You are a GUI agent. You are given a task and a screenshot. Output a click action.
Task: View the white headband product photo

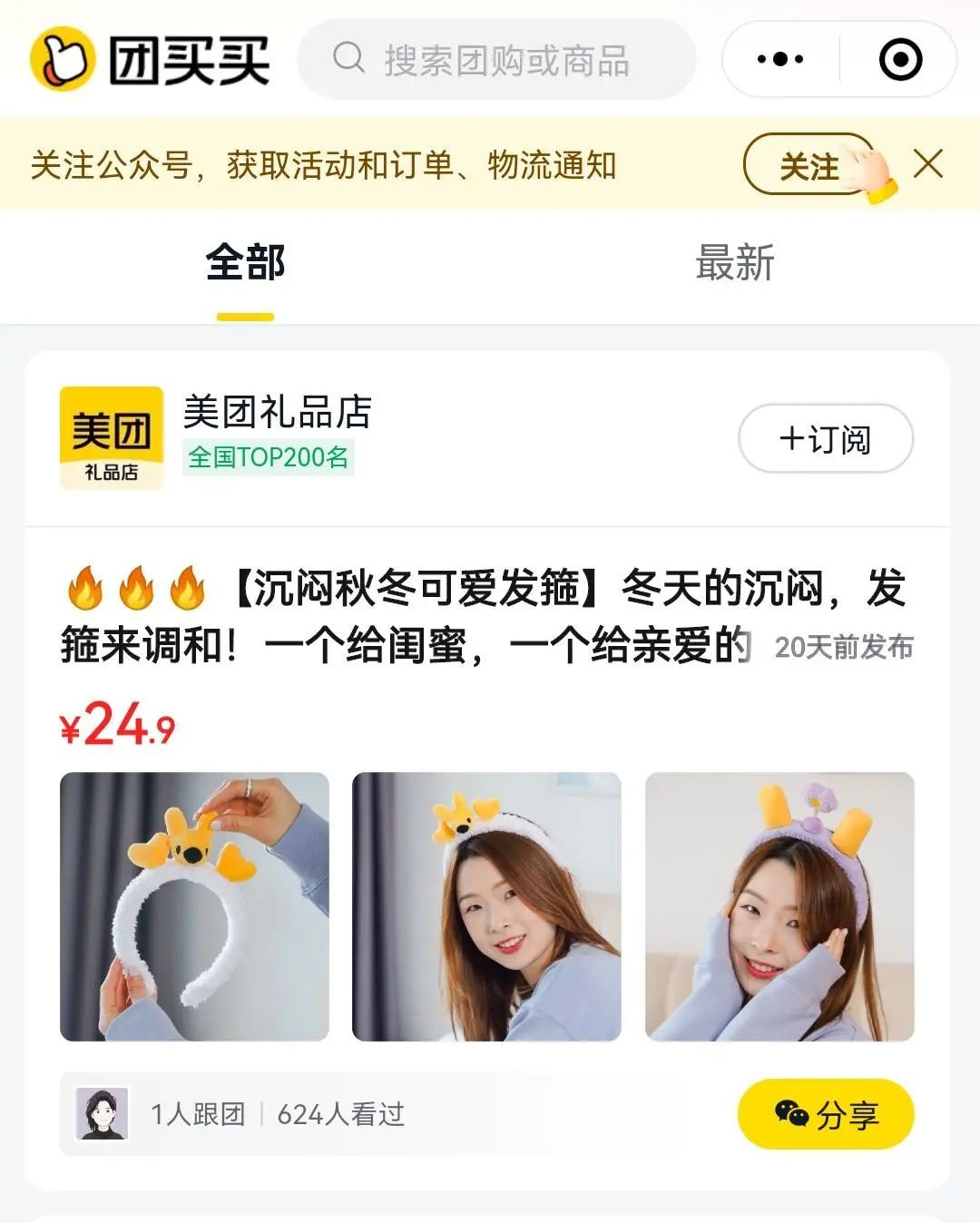194,906
